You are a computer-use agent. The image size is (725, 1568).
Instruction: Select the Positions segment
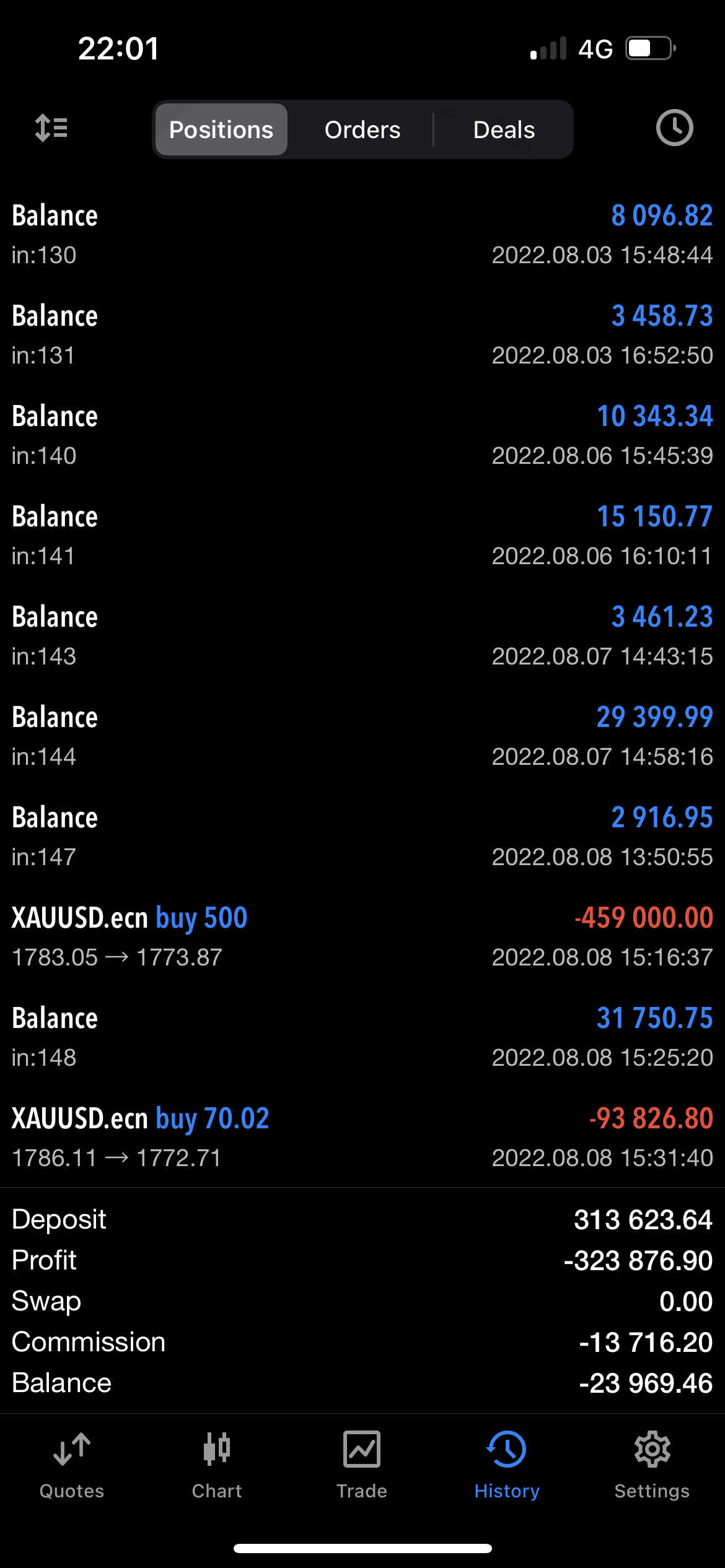pyautogui.click(x=221, y=130)
